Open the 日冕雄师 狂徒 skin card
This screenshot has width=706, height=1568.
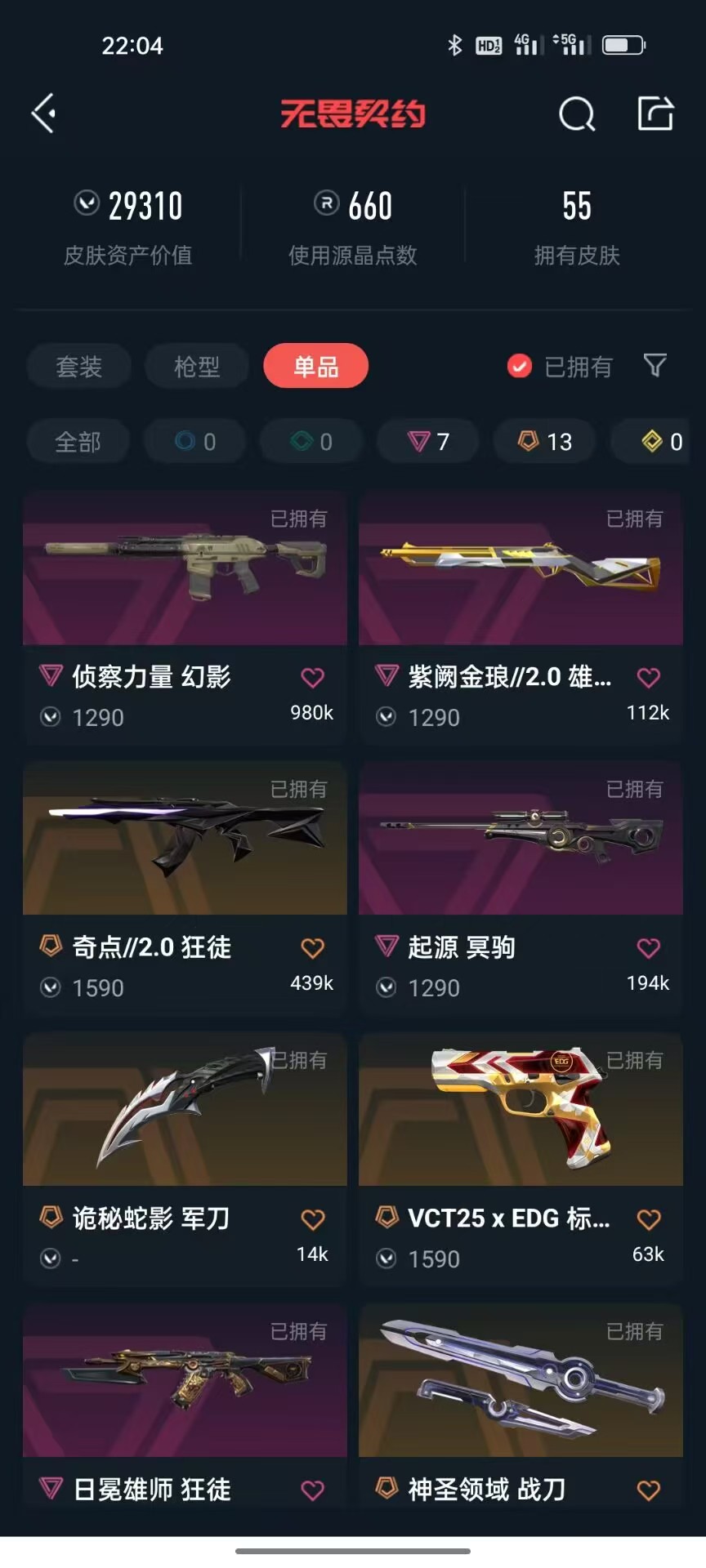(185, 1406)
